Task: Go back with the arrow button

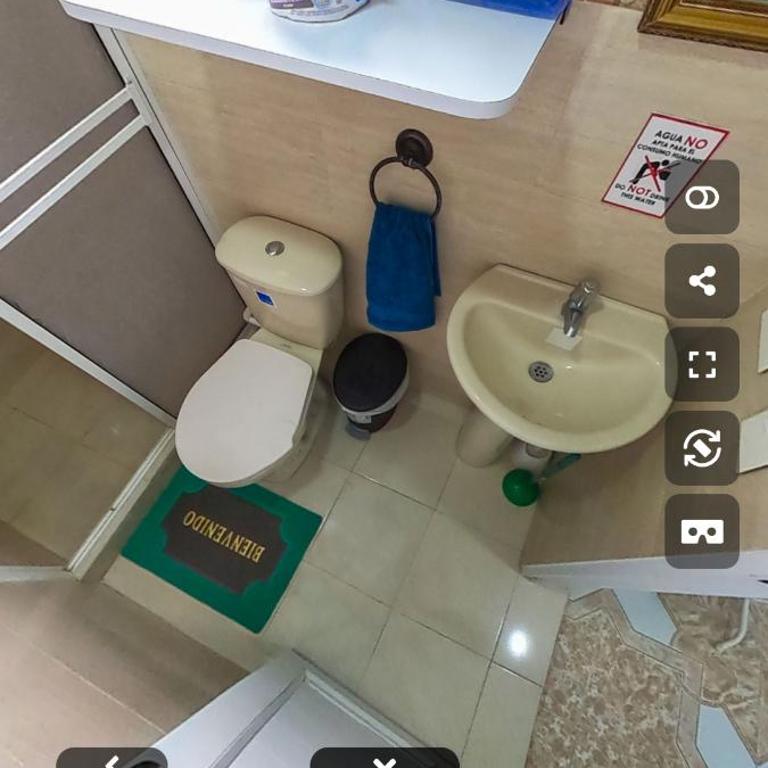Action: pos(112,761)
